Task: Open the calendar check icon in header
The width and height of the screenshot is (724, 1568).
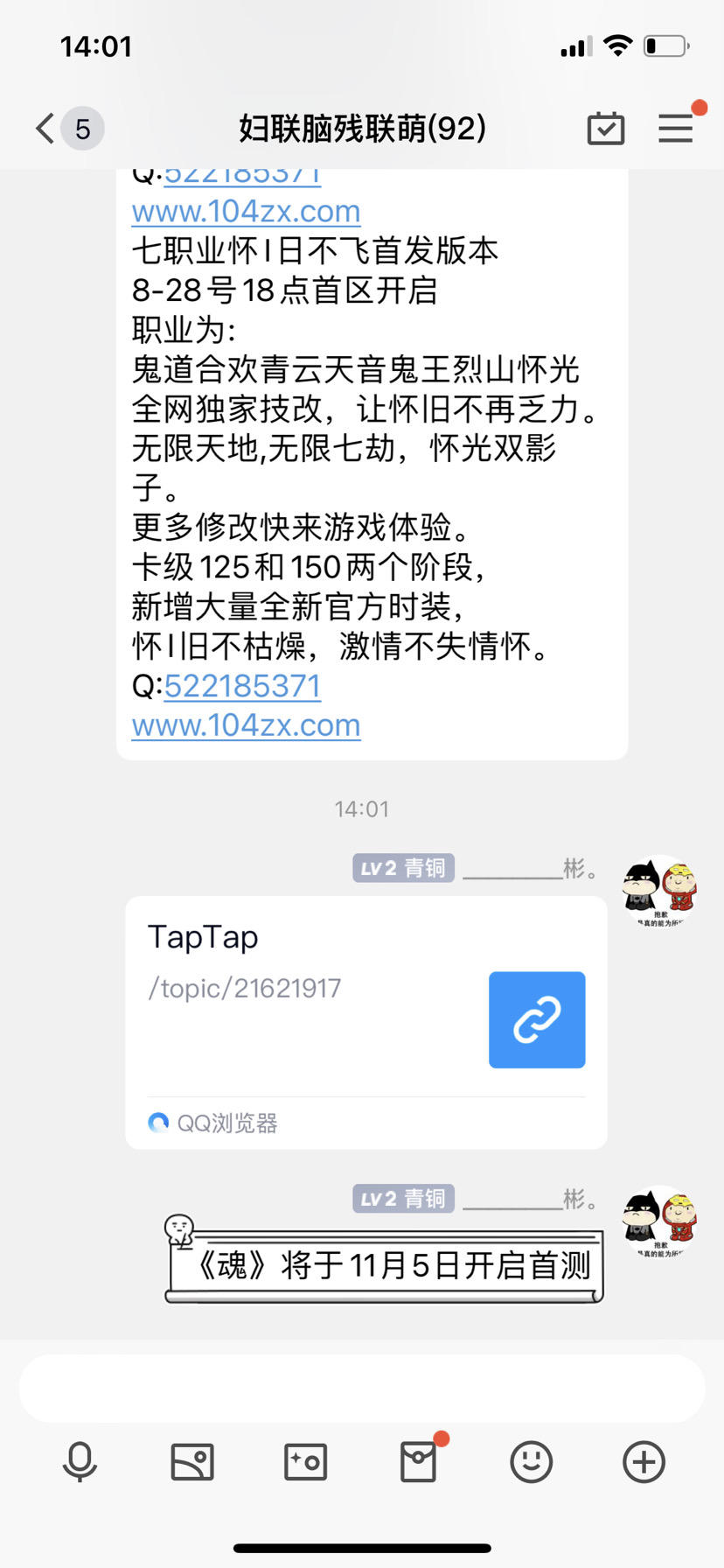Action: point(605,129)
